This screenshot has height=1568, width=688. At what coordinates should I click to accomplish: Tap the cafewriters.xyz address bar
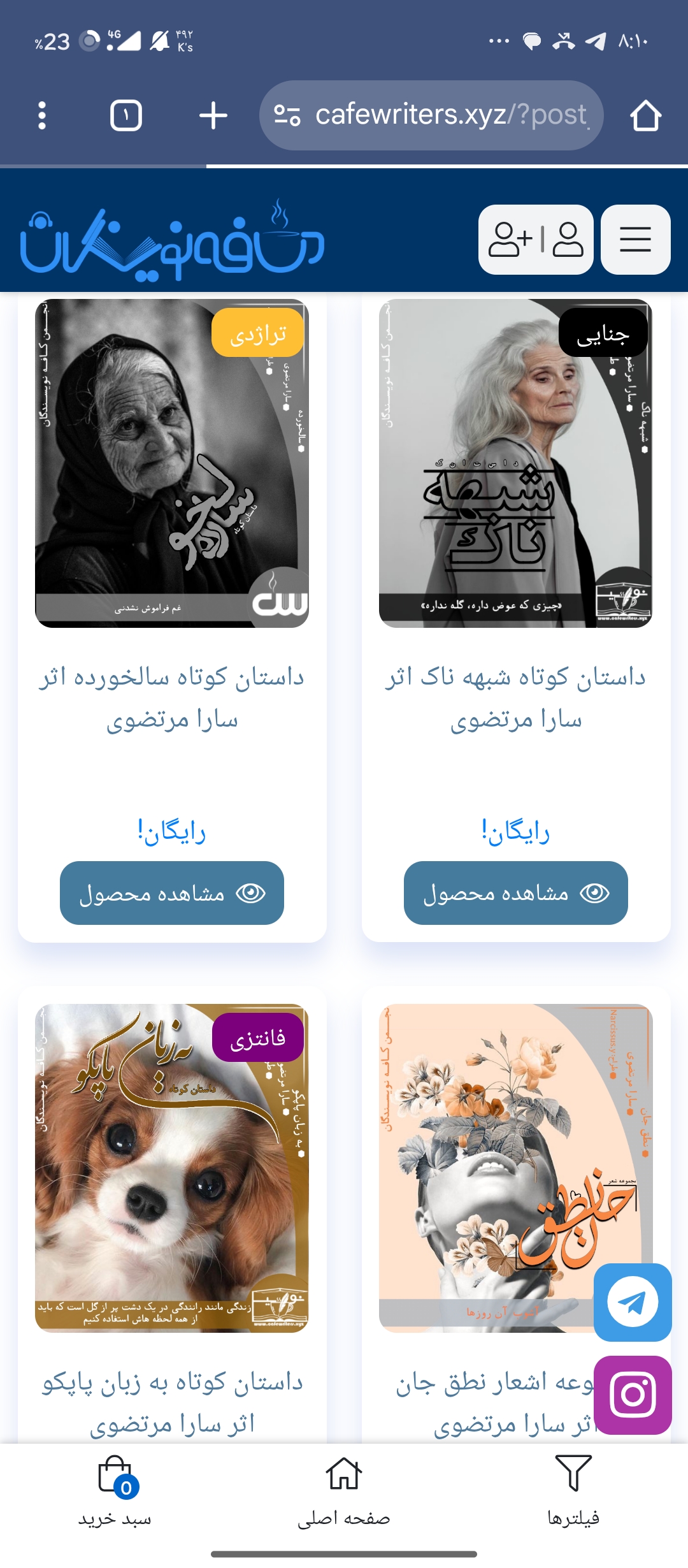(x=431, y=115)
